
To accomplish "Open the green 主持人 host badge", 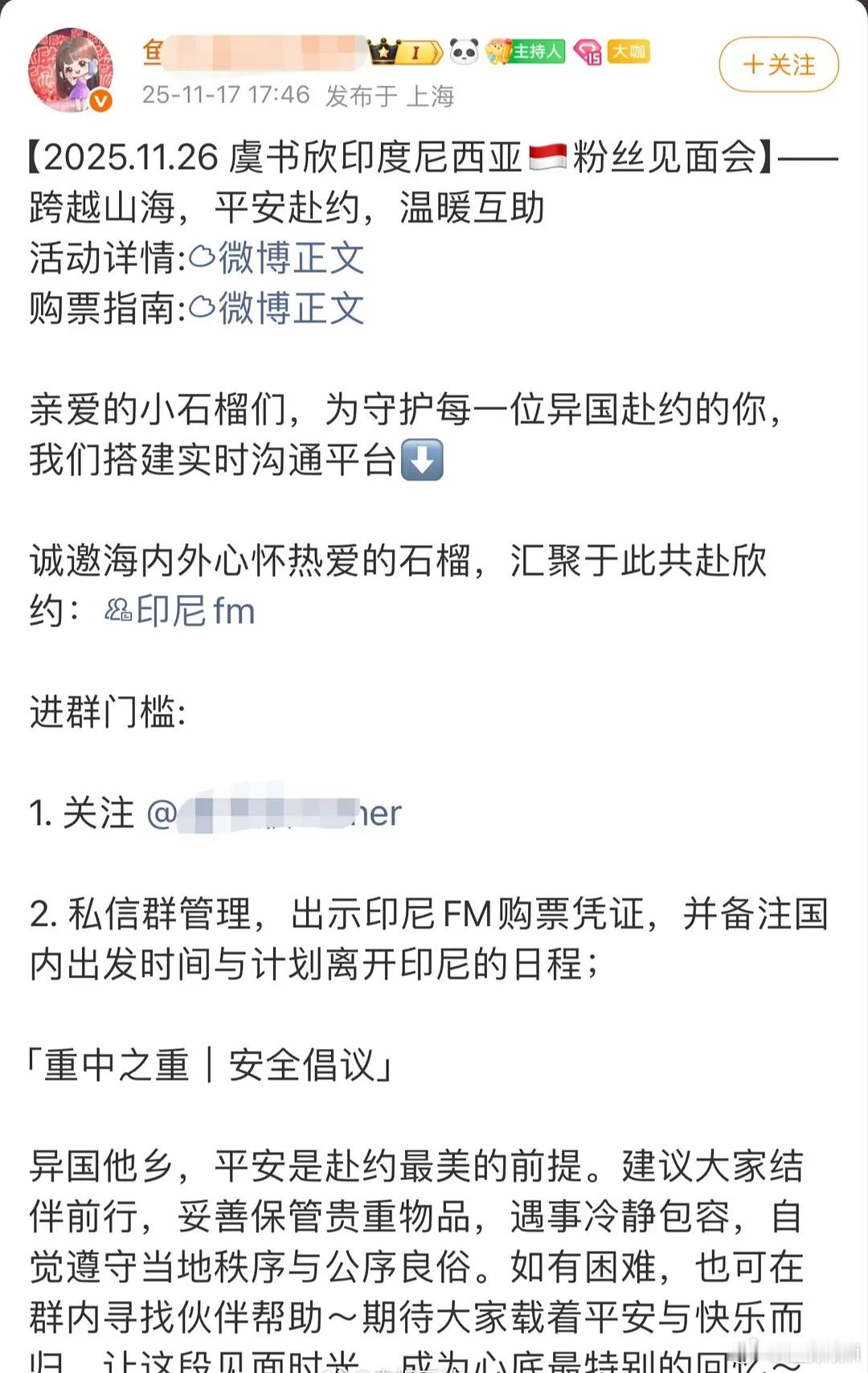I will point(537,50).
